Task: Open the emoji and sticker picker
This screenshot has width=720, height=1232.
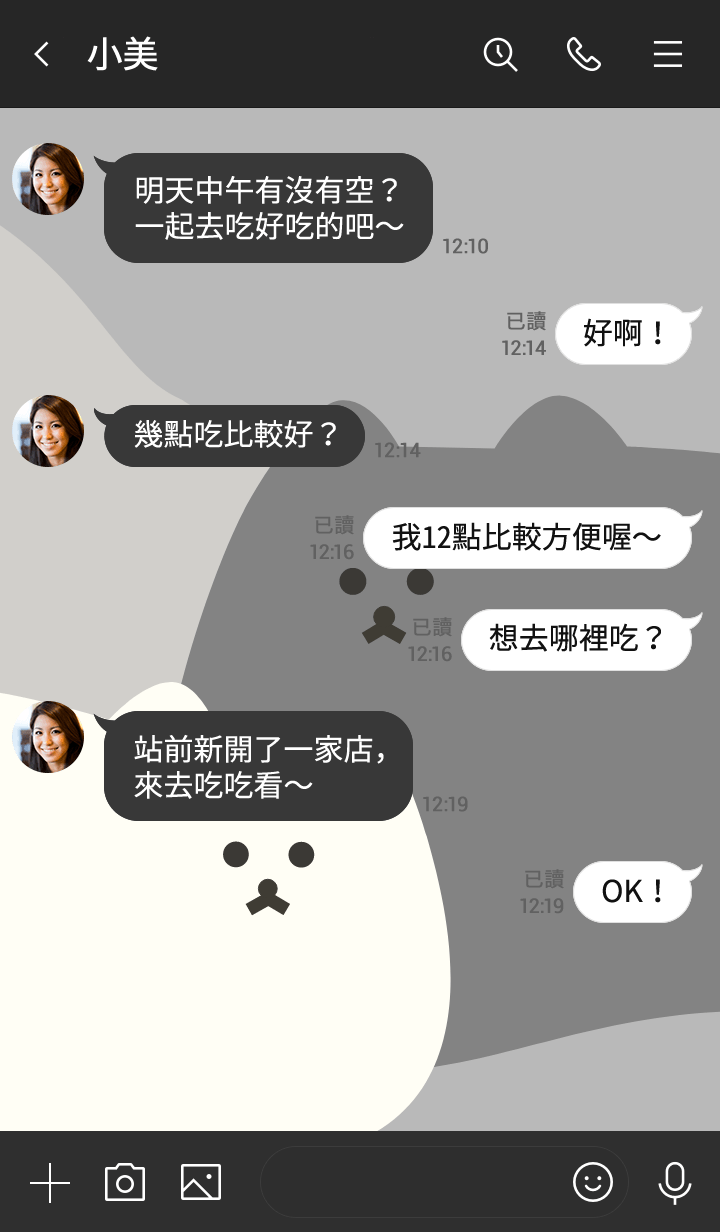Action: tap(592, 1183)
